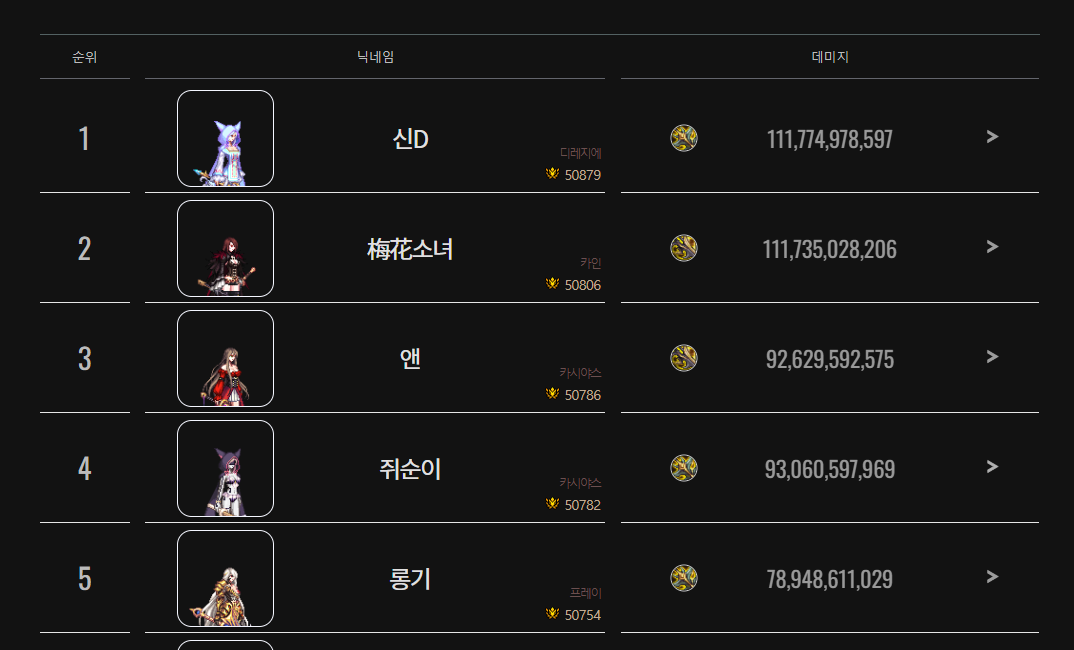Screen dimensions: 1074x650
Task: Open details arrow for 梅花소녀's damage
Action: 992,247
